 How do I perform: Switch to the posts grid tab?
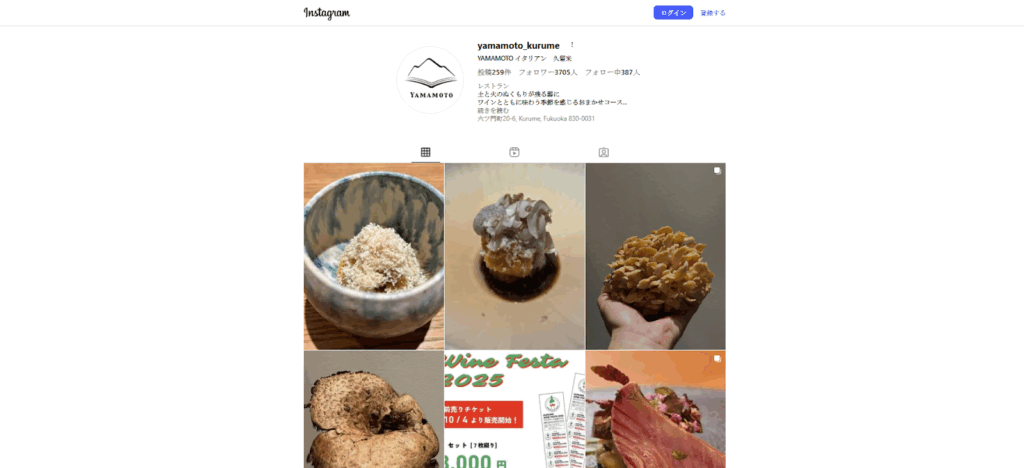(425, 152)
